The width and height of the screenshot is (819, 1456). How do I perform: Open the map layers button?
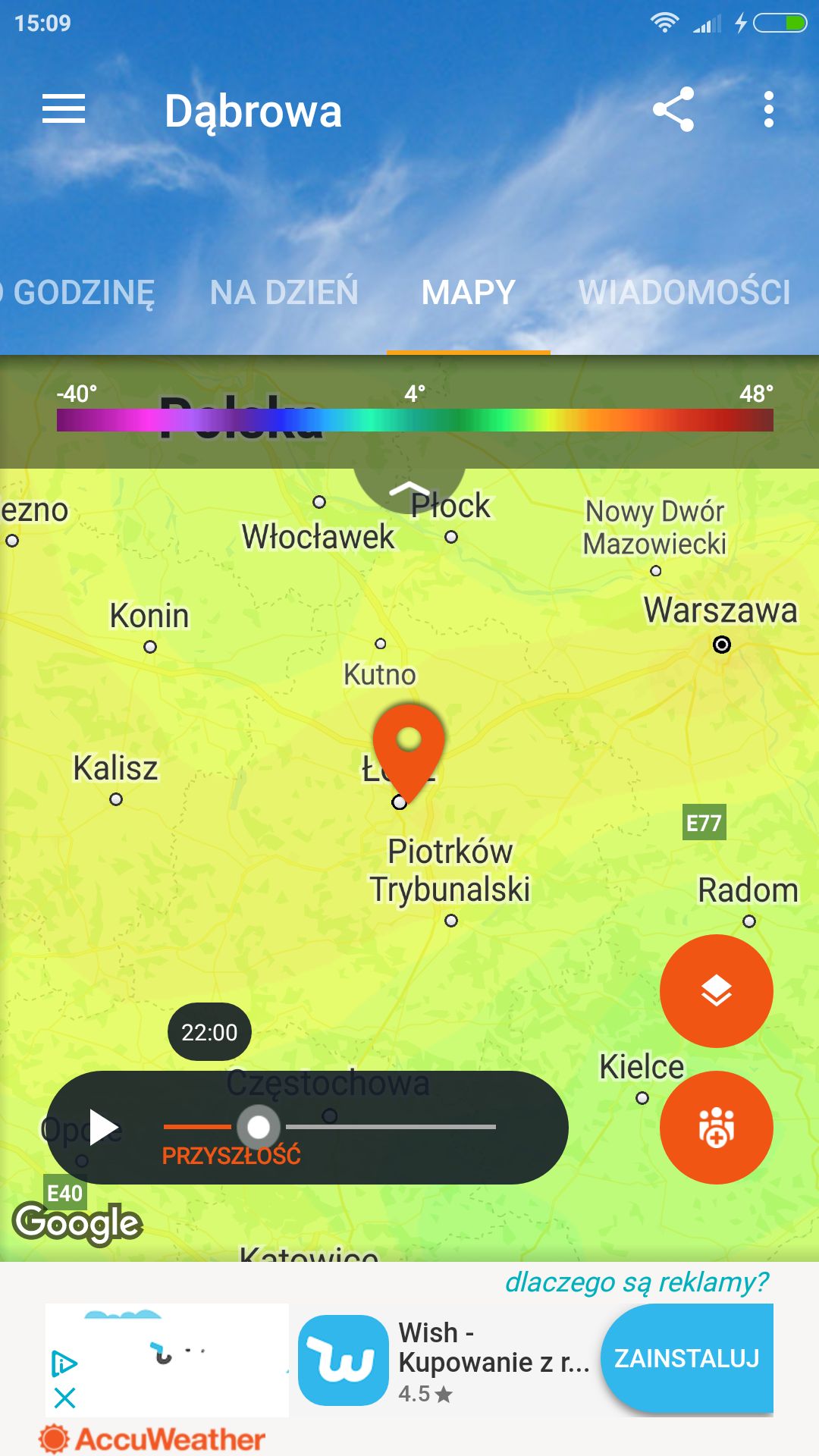[x=717, y=991]
